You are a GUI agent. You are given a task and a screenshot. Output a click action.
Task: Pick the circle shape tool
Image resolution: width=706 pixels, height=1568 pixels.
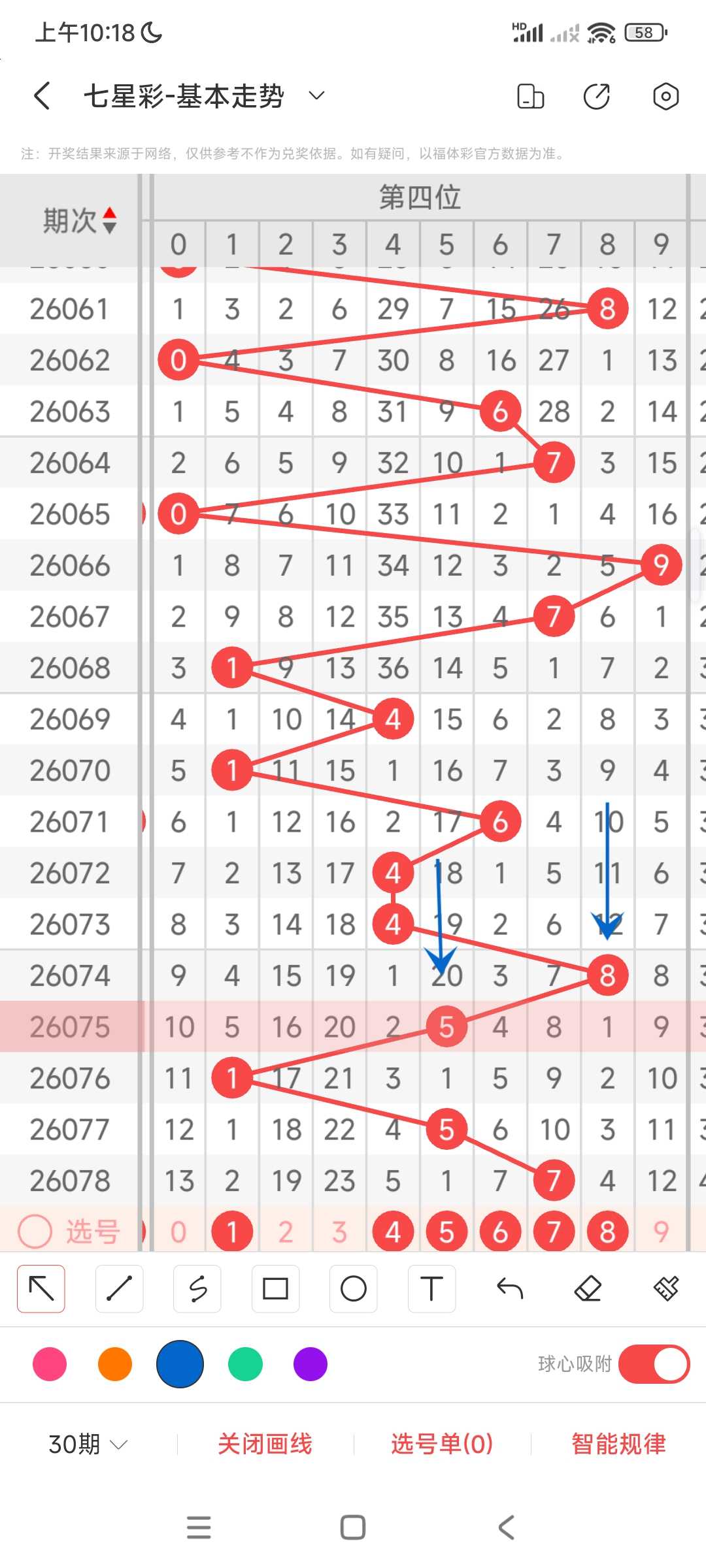tap(354, 1288)
